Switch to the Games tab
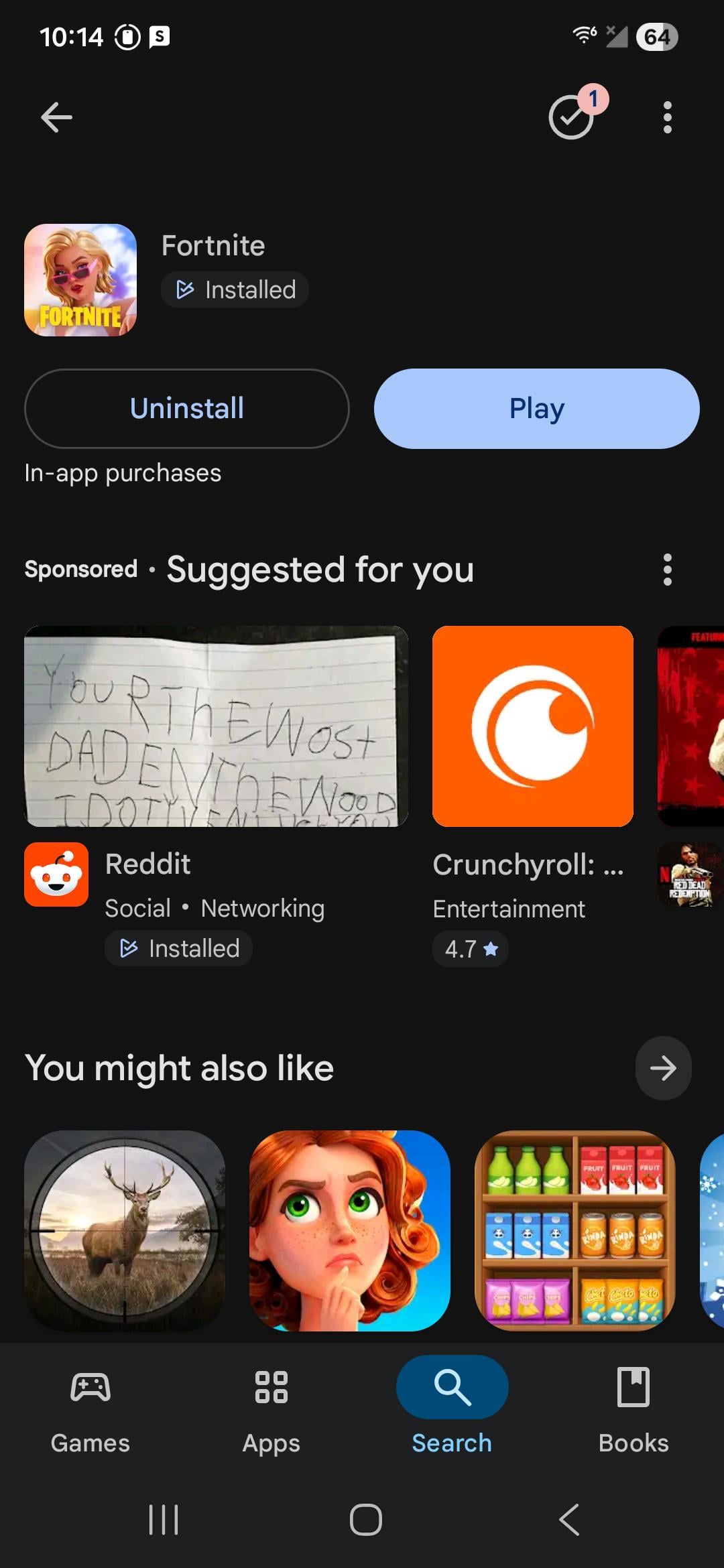The image size is (724, 1568). pyautogui.click(x=90, y=1407)
